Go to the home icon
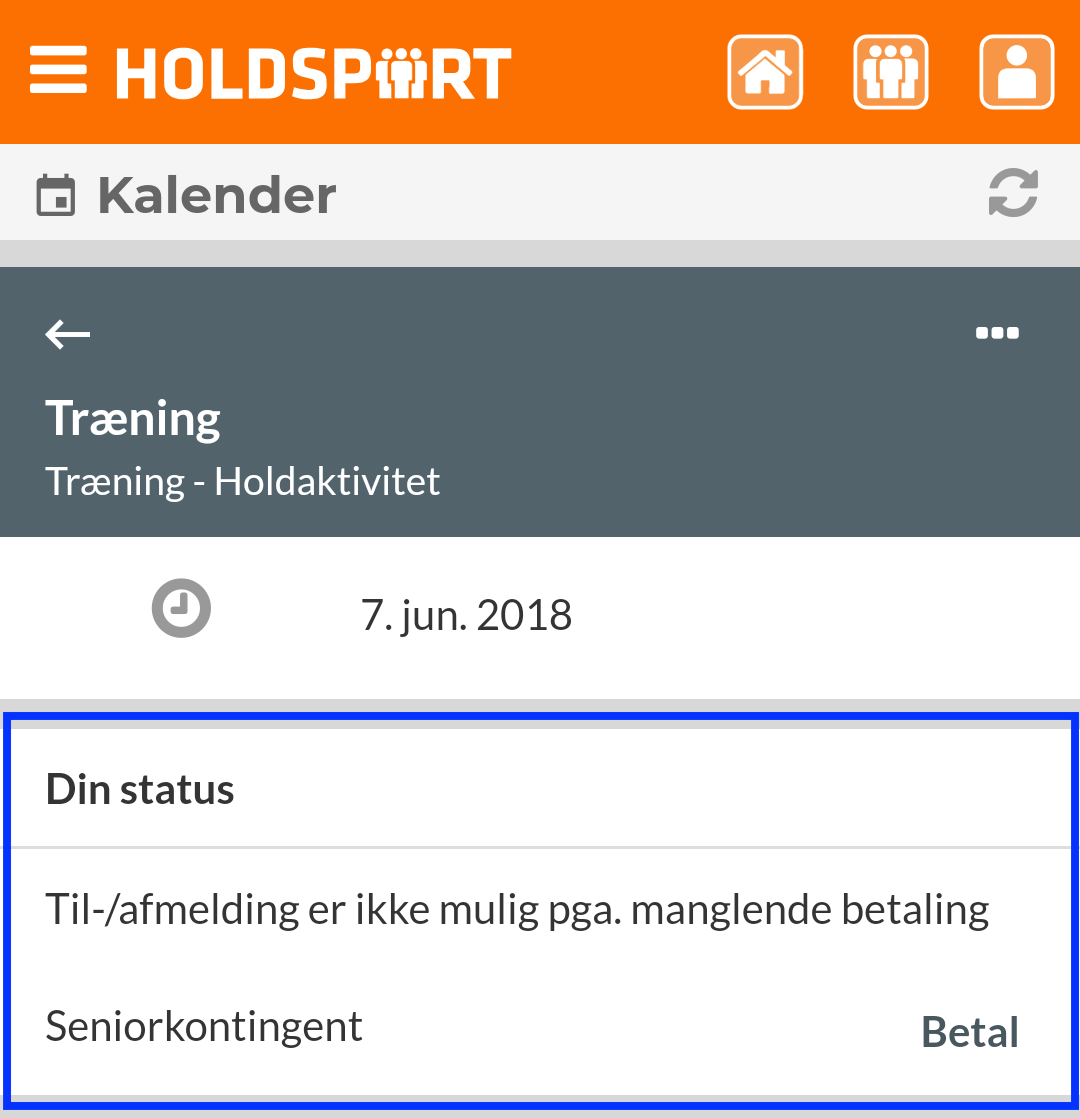 [x=765, y=71]
